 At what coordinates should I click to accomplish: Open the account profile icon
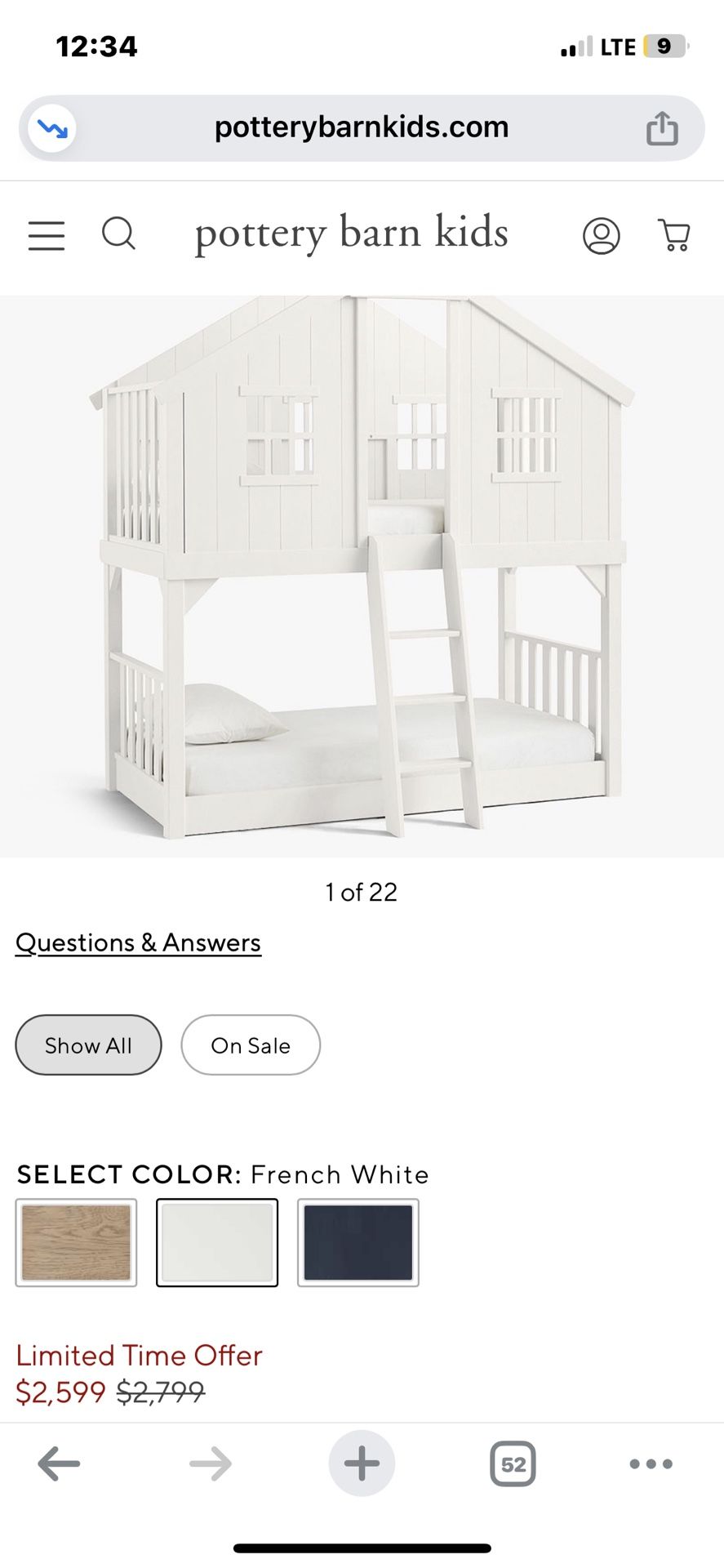pyautogui.click(x=602, y=236)
